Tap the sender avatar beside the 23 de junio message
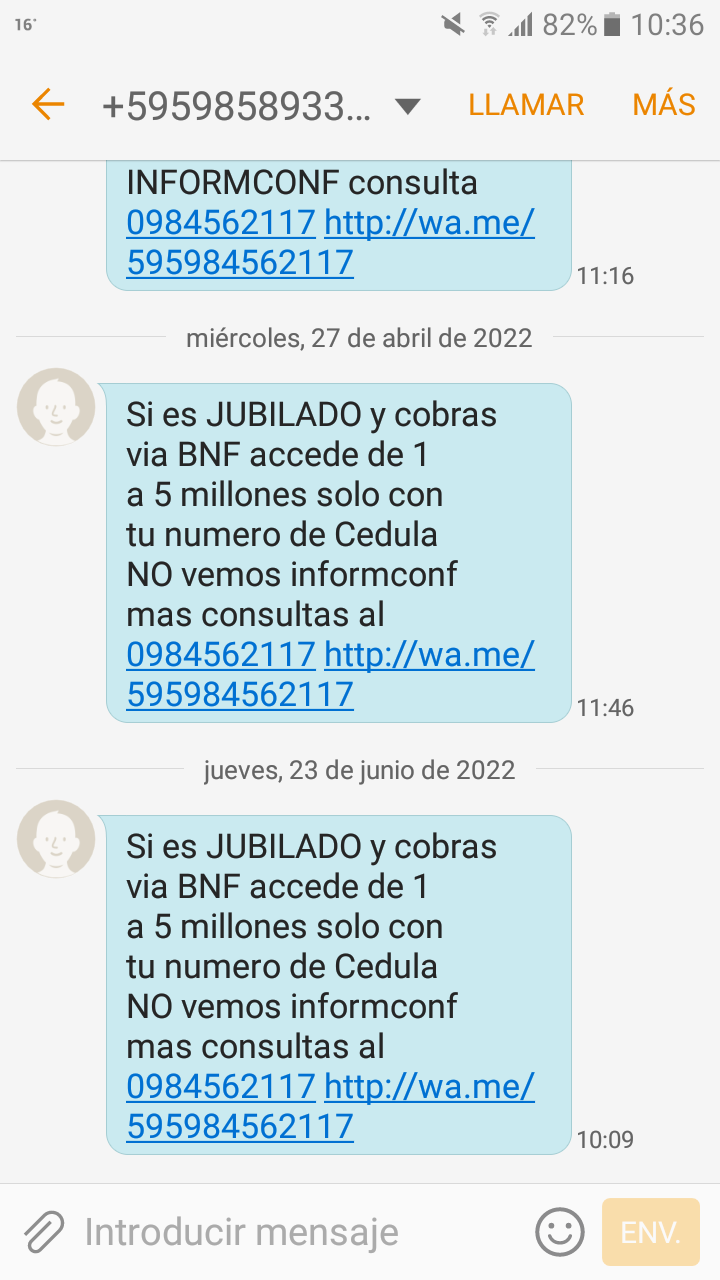 click(x=56, y=839)
